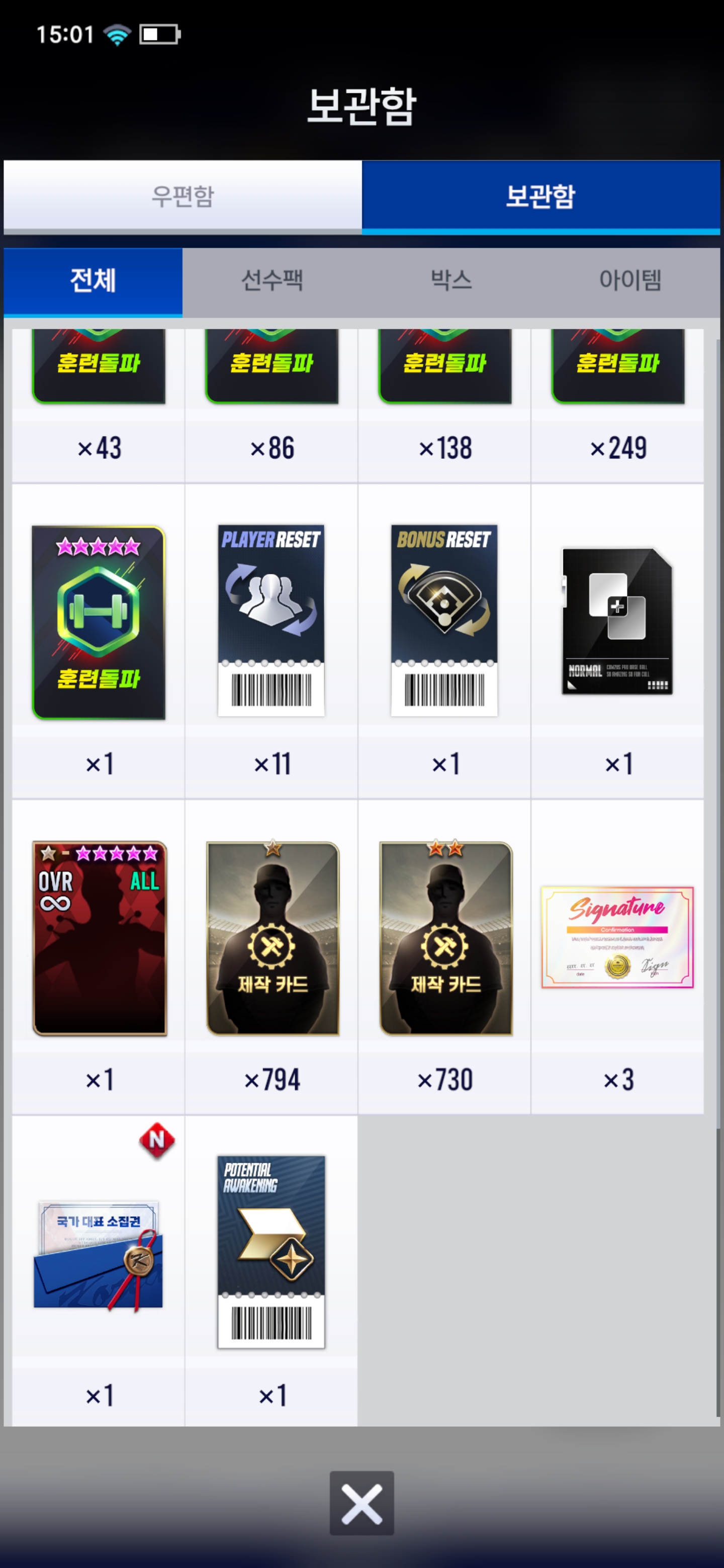The image size is (724, 1568).
Task: Open the Signature certificate item
Action: pyautogui.click(x=617, y=937)
